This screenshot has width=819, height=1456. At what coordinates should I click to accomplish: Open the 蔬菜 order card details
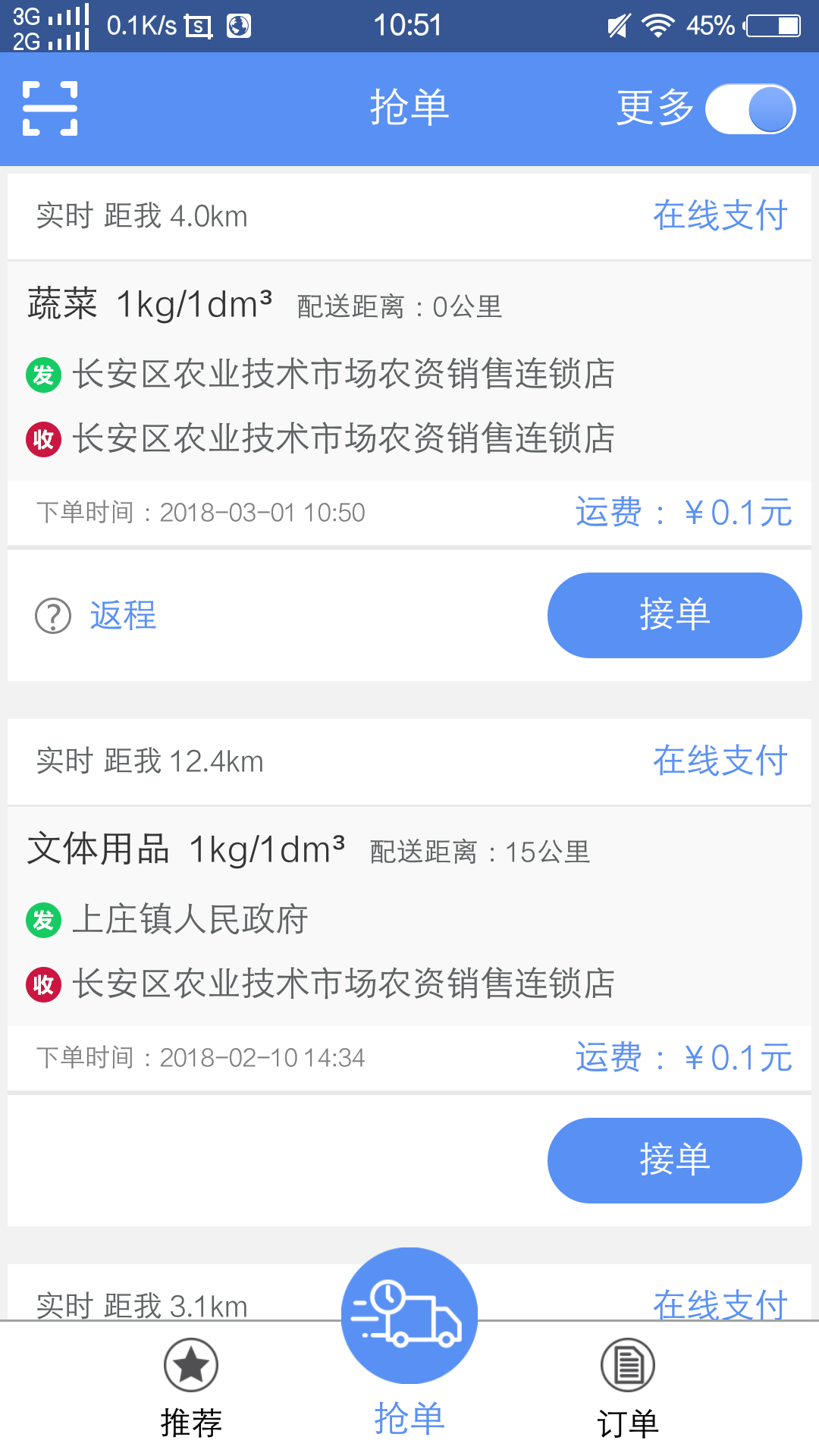409,371
